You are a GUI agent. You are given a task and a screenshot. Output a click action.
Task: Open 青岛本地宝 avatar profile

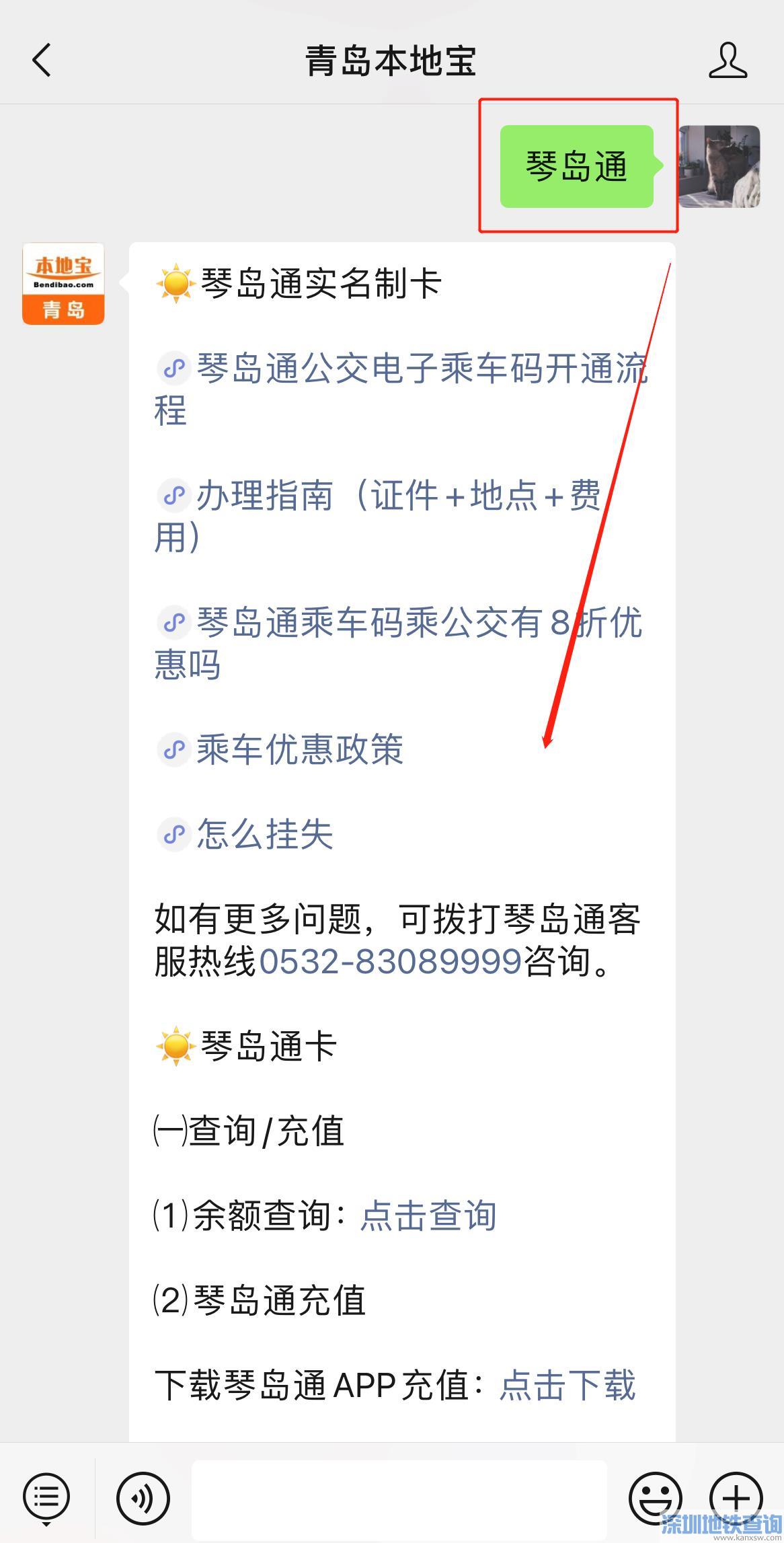click(x=63, y=284)
